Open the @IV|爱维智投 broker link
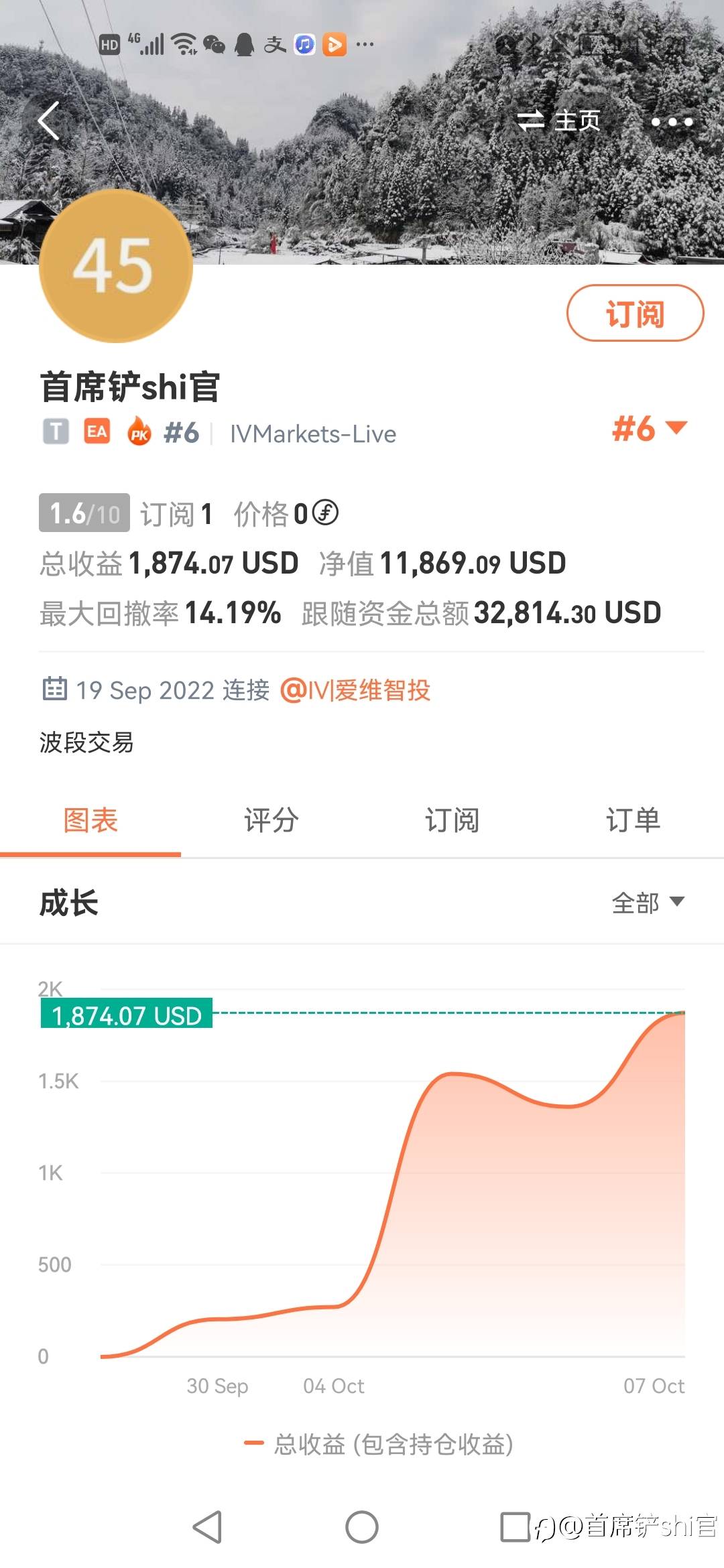 [x=355, y=690]
